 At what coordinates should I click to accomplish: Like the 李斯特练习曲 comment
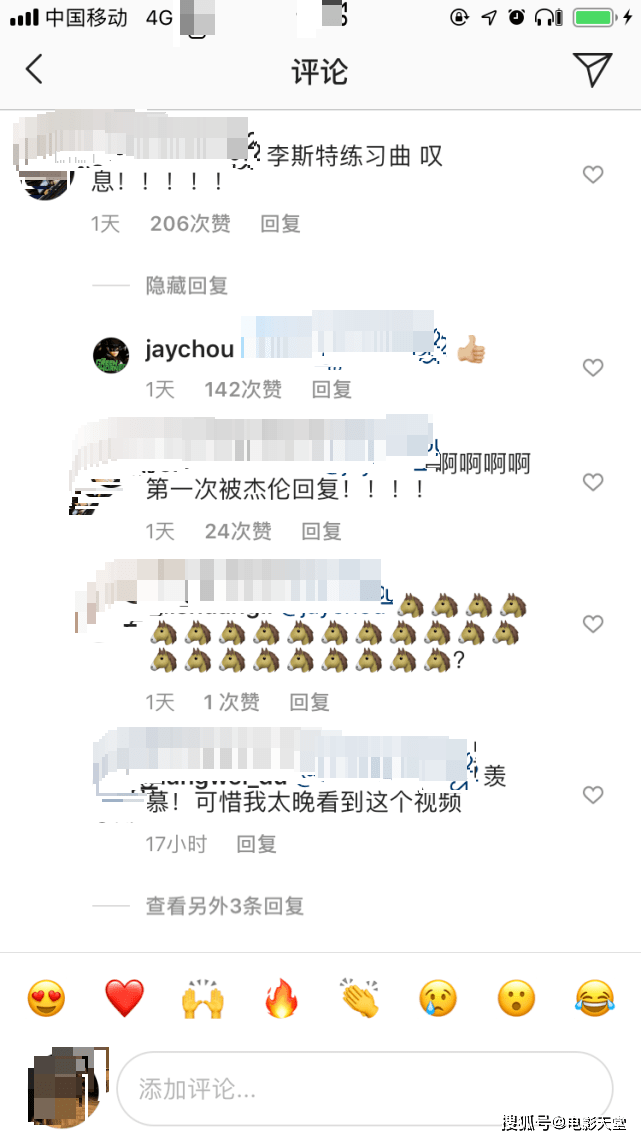click(x=593, y=175)
